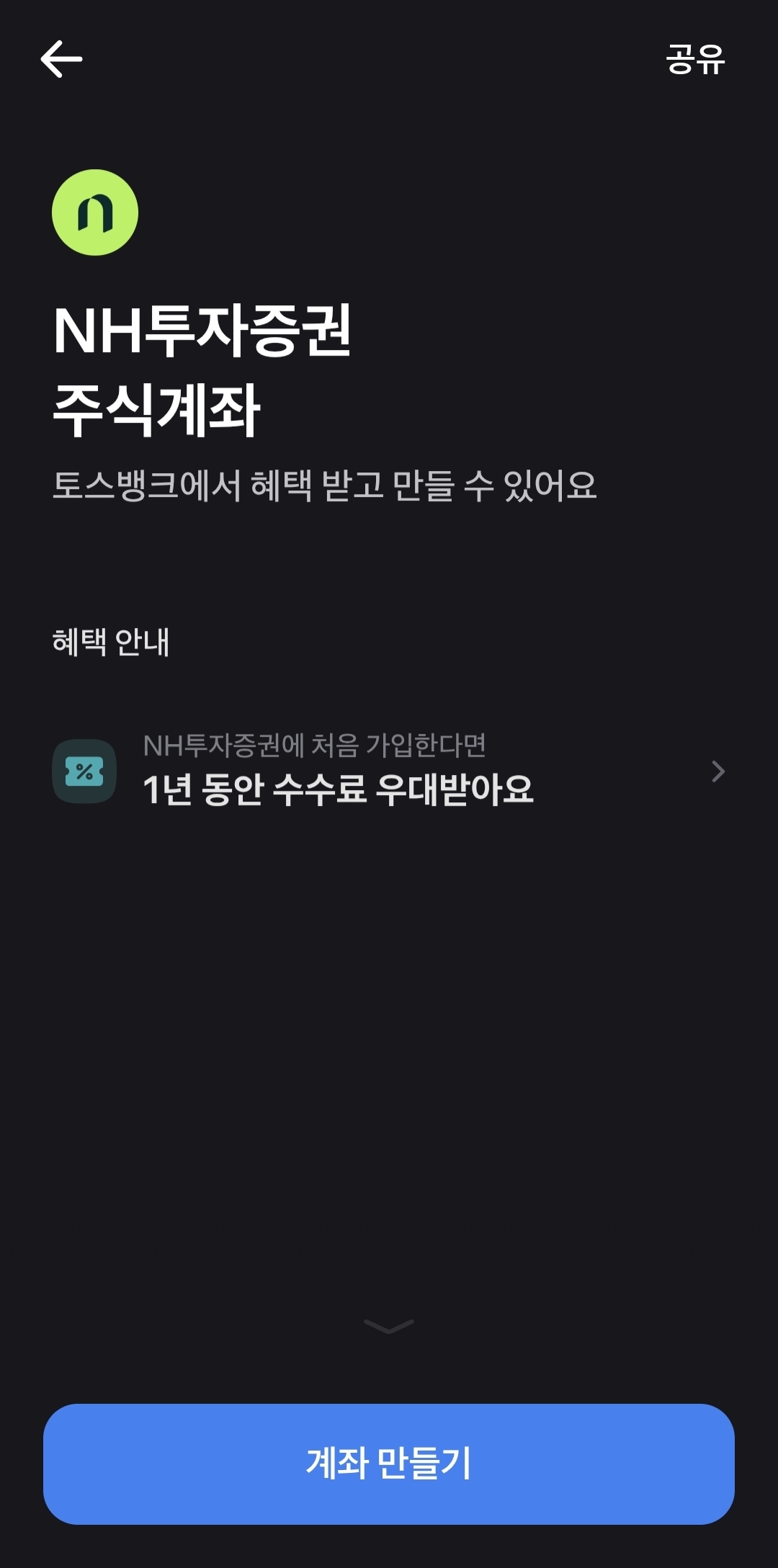Expand the benefit row right chevron
The width and height of the screenshot is (778, 1568).
pos(717,771)
